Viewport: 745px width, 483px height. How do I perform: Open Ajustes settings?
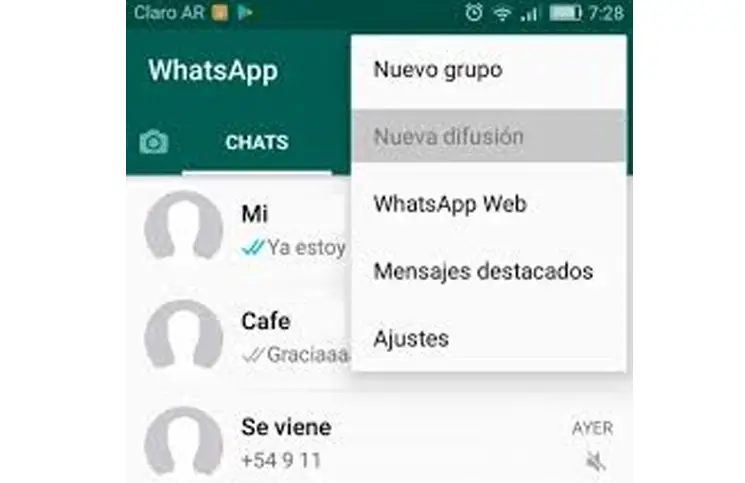410,338
